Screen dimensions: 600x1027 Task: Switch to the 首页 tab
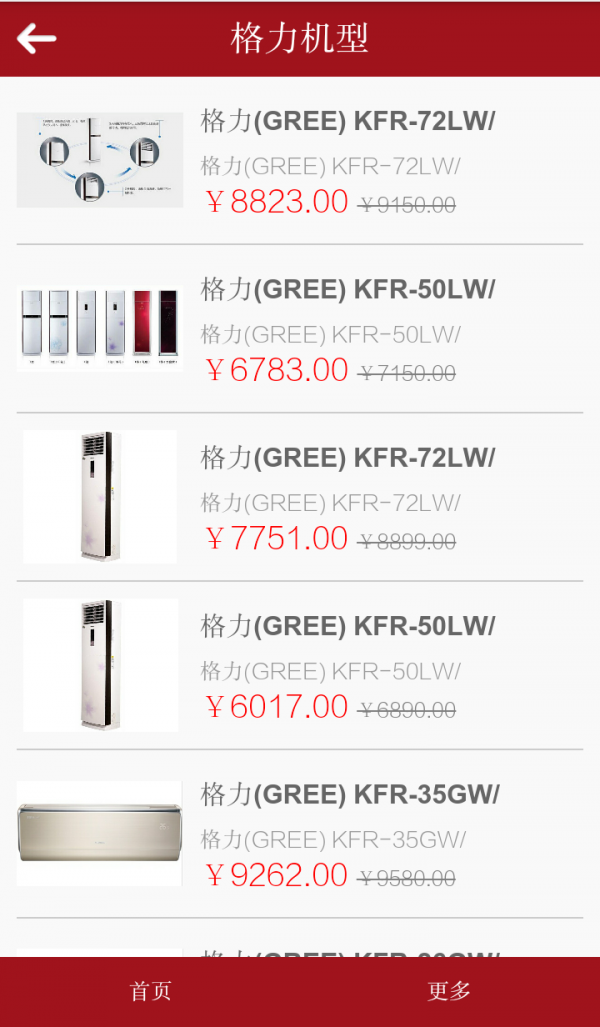point(150,991)
